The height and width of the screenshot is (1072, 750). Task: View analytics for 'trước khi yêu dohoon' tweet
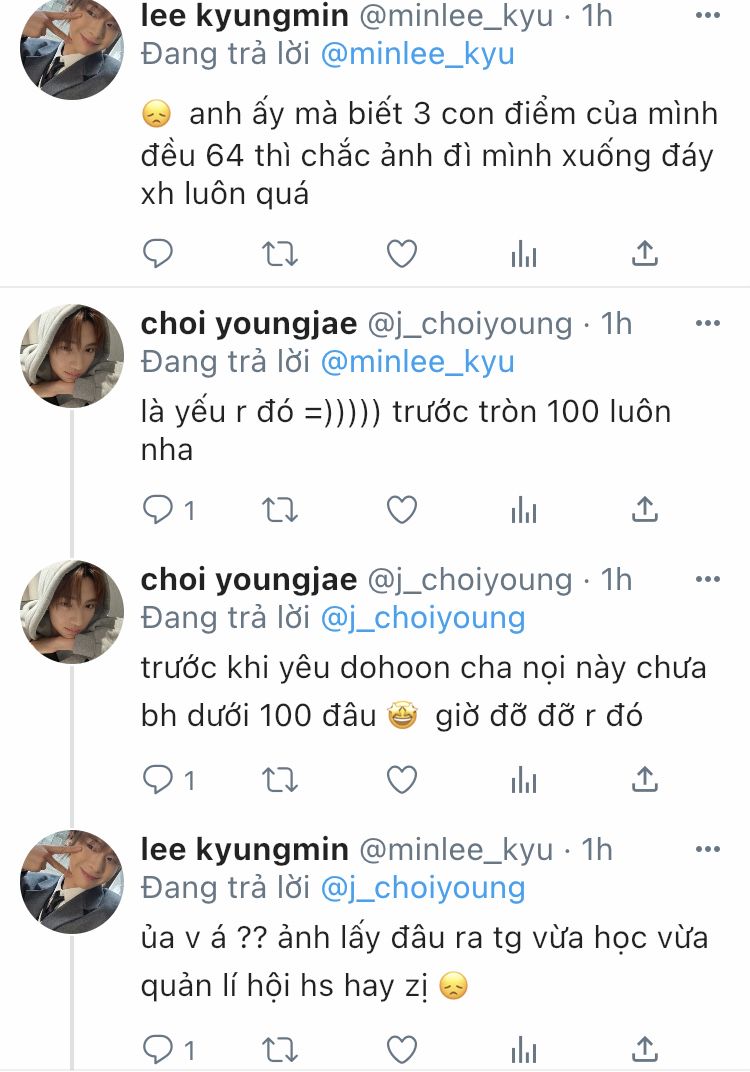pos(524,778)
